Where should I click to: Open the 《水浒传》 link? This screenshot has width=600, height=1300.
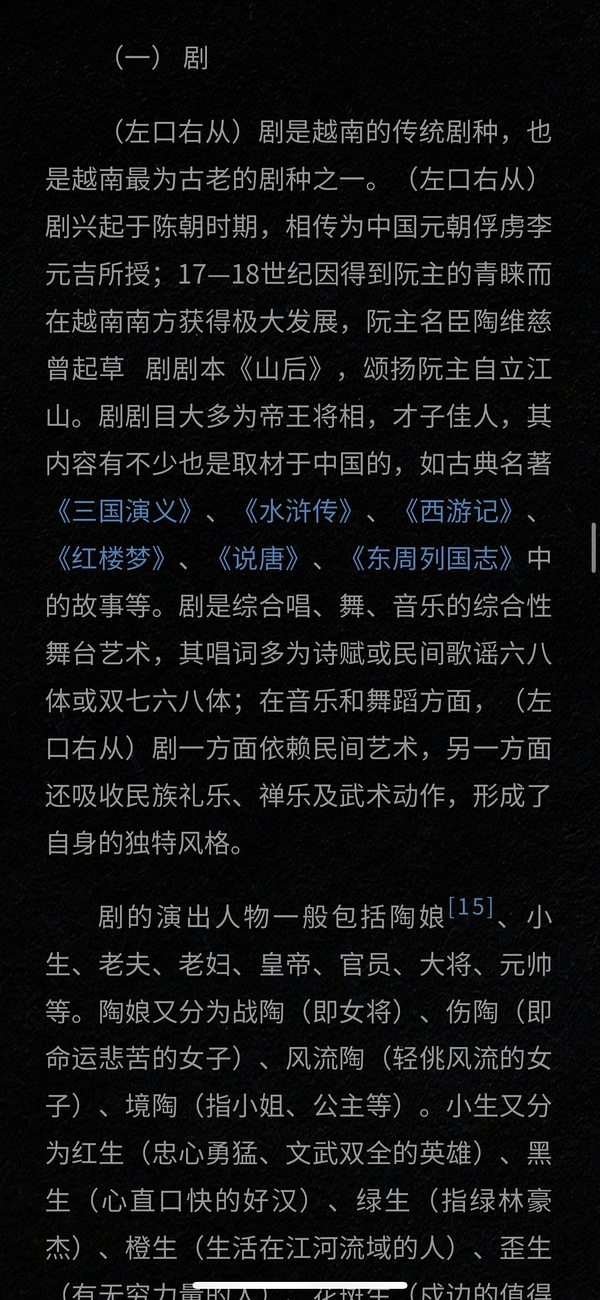[x=298, y=511]
